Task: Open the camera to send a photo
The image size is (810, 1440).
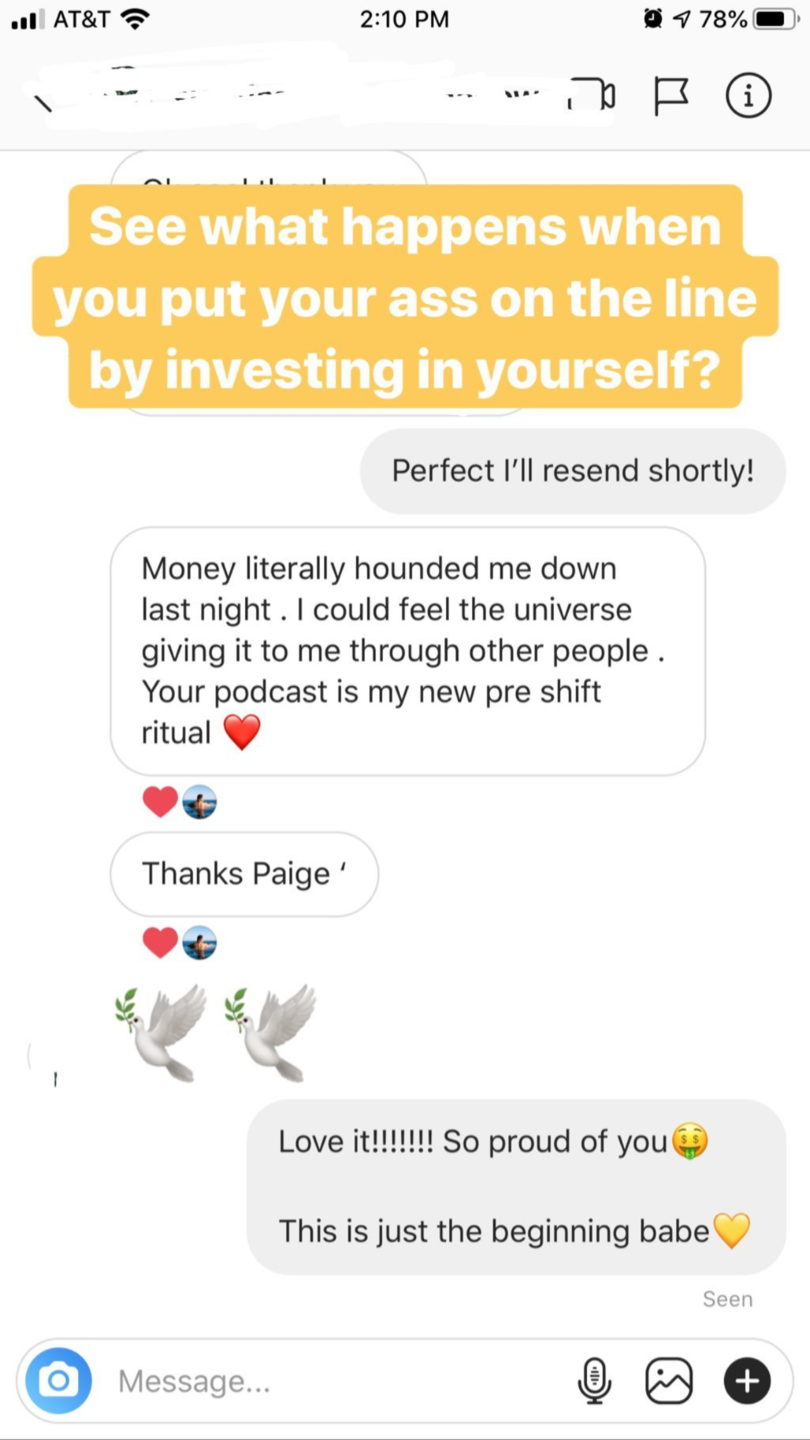Action: coord(59,1381)
